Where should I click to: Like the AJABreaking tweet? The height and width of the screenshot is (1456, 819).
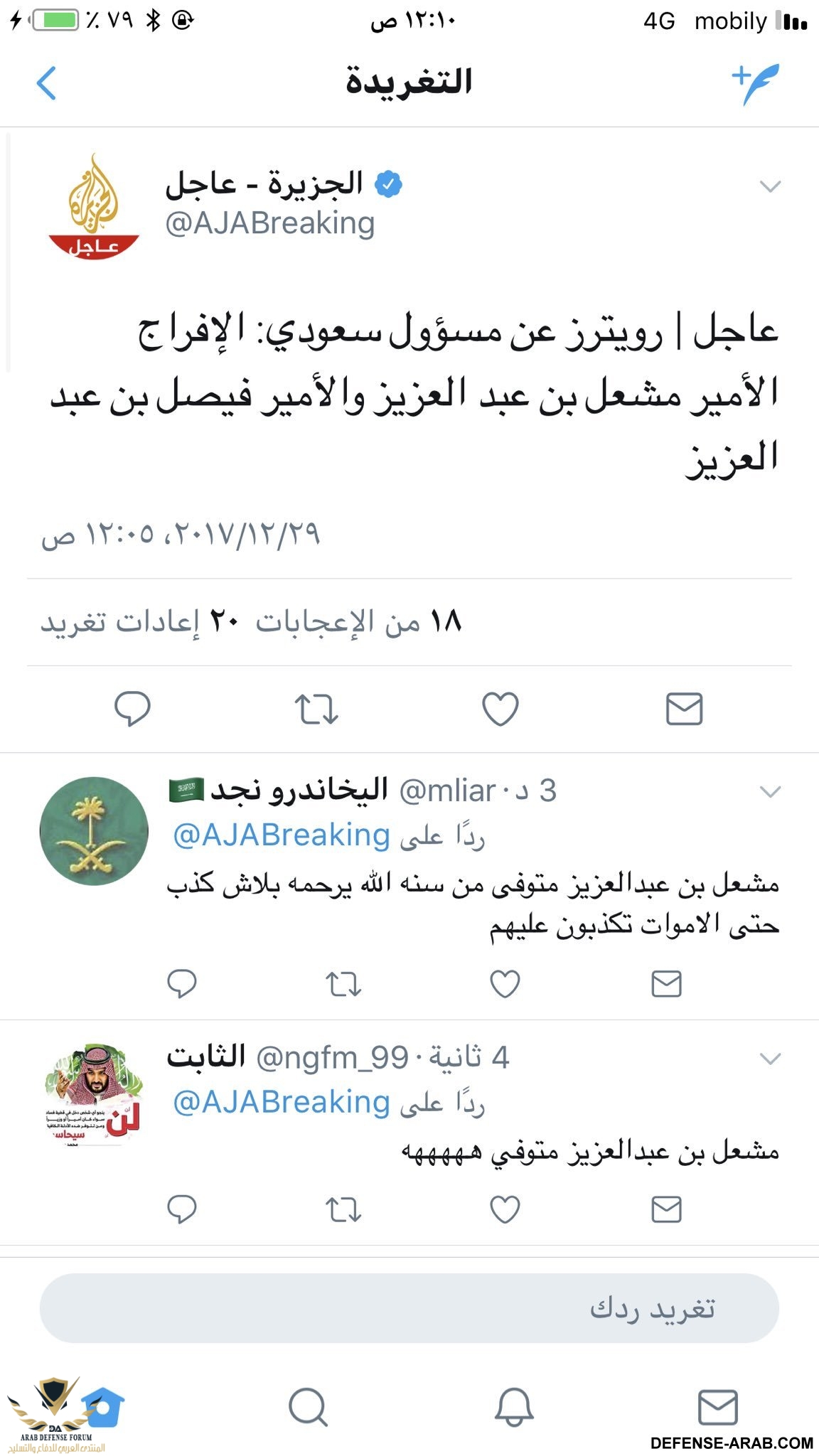click(x=500, y=709)
